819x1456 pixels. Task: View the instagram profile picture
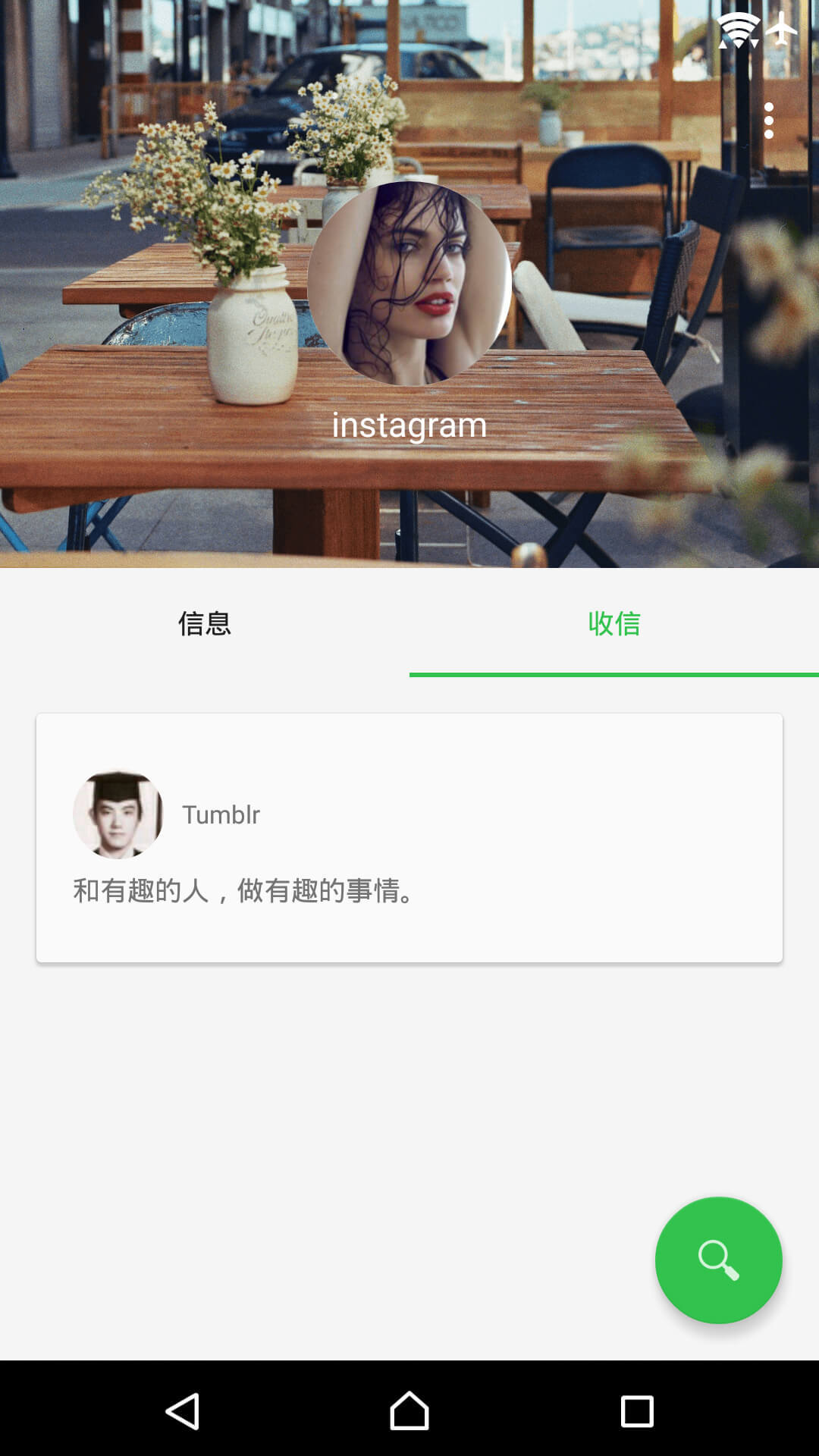click(x=409, y=283)
